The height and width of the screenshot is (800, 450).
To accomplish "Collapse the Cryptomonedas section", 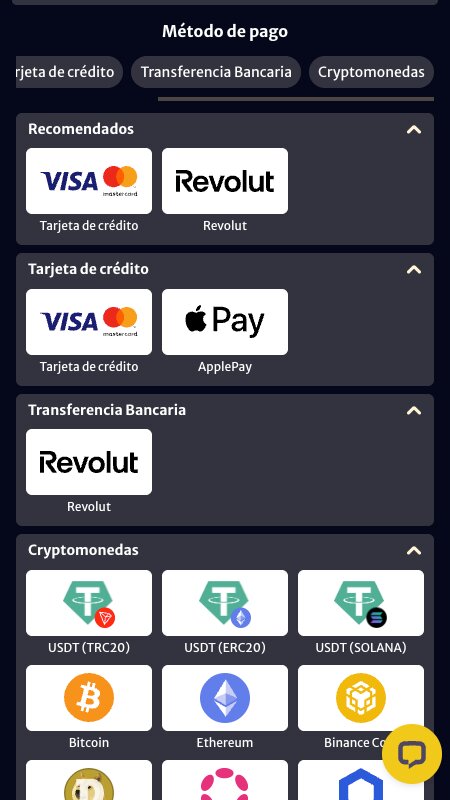I will [x=414, y=551].
